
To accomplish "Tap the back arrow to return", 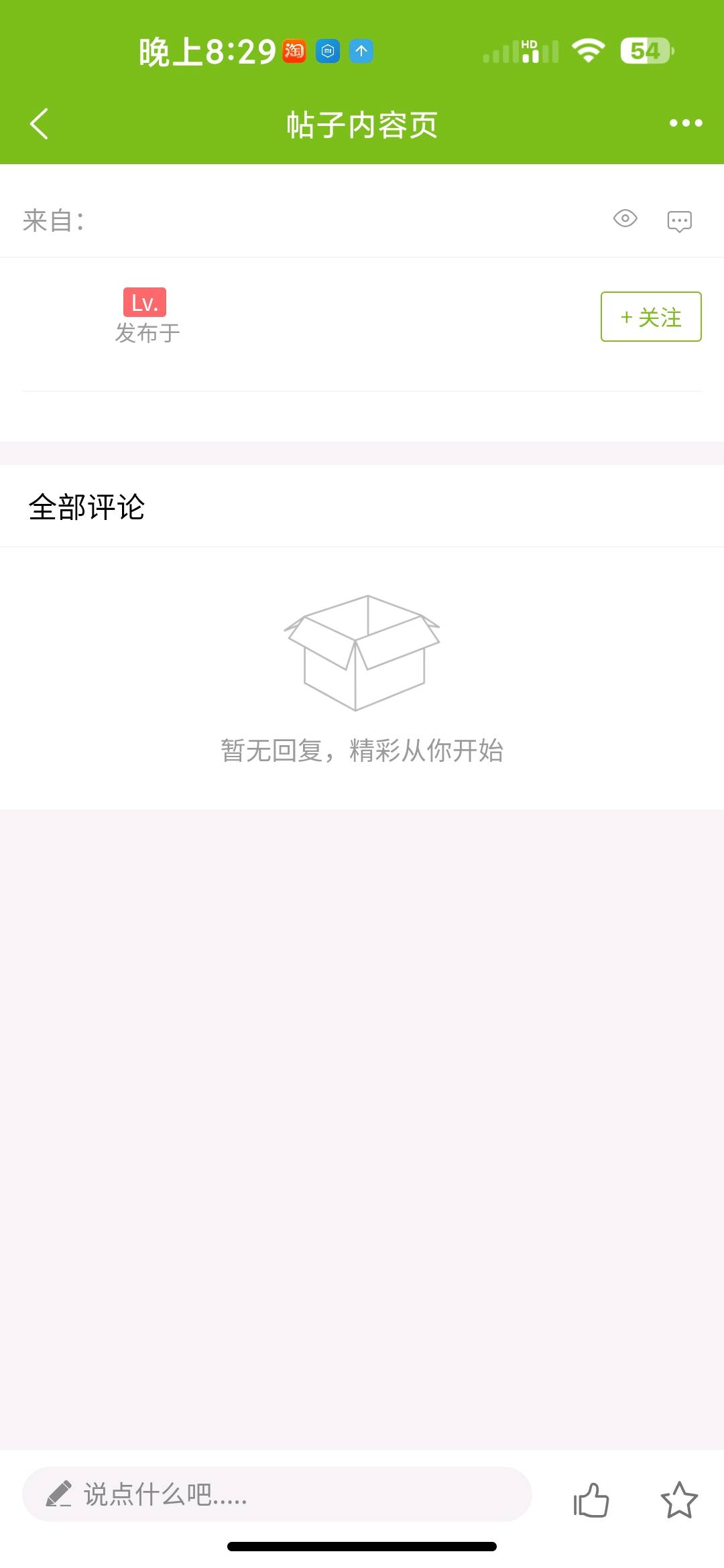I will pos(38,123).
